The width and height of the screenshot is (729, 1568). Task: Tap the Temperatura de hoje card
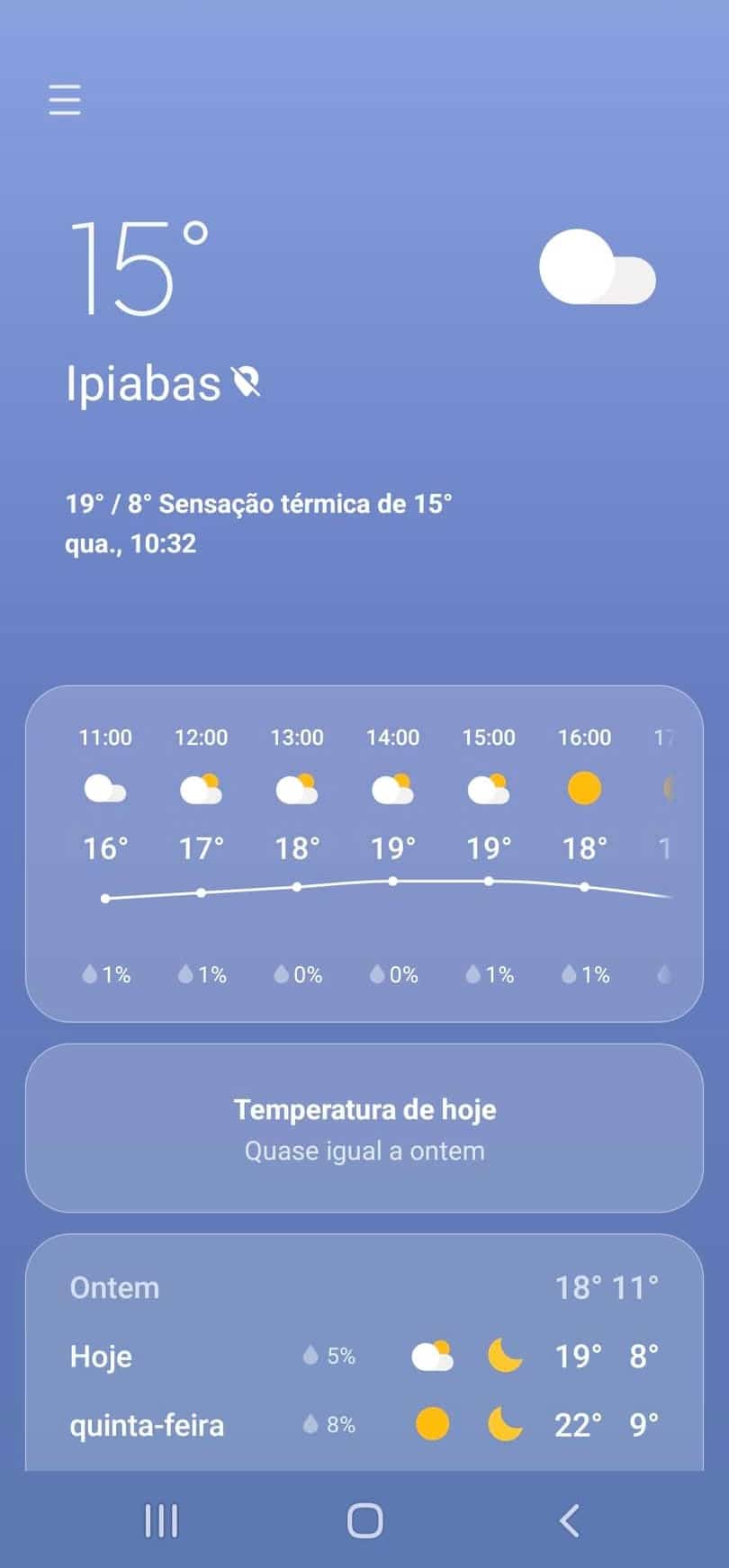click(364, 1127)
